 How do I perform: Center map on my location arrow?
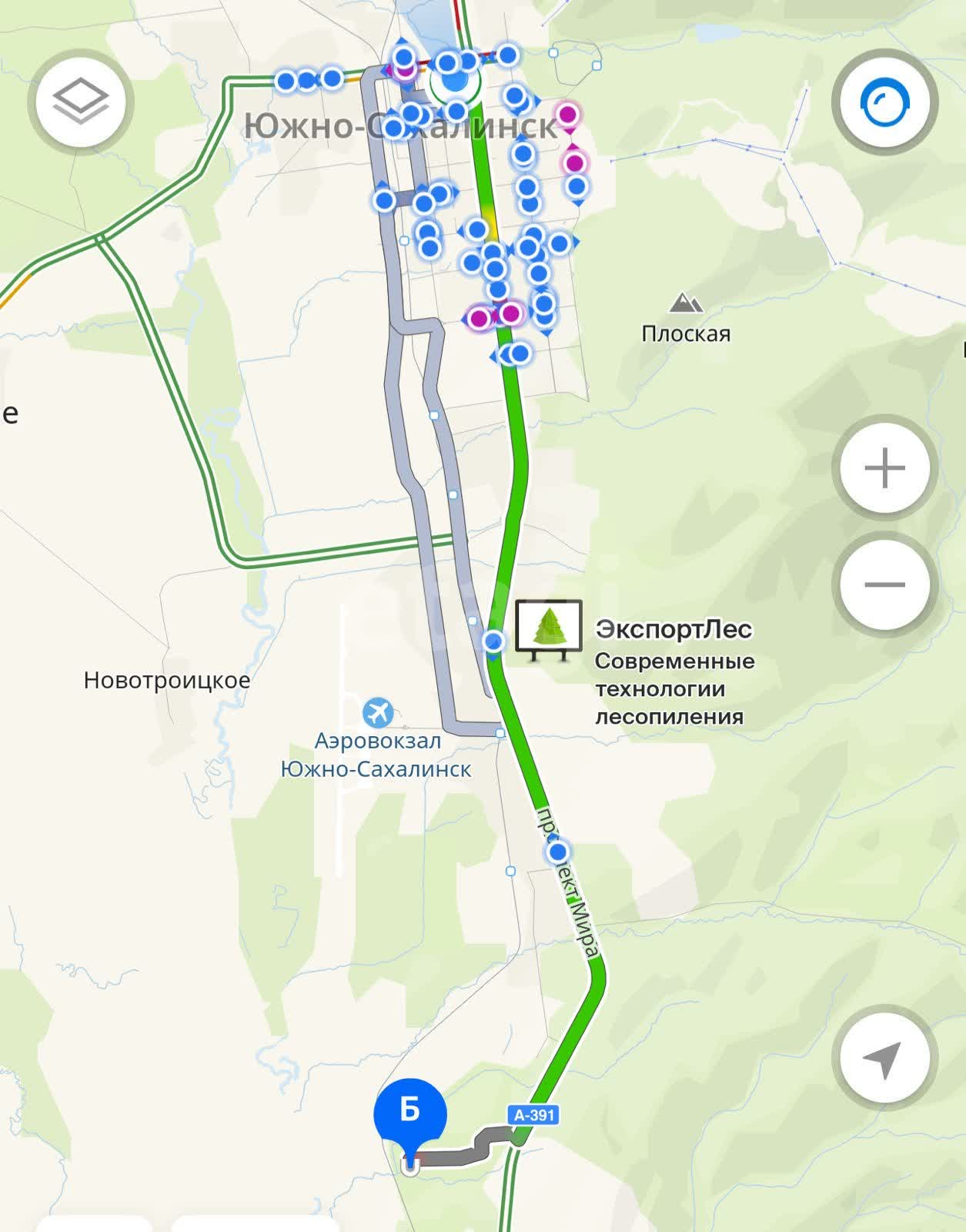(x=884, y=1059)
